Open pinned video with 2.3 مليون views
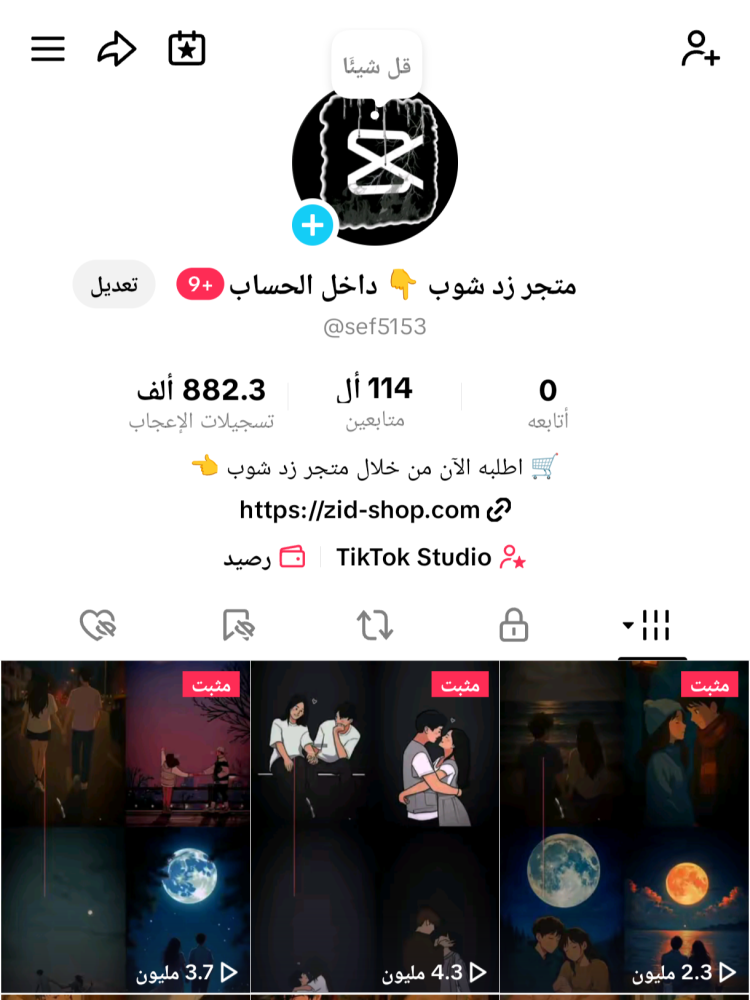The height and width of the screenshot is (1000, 750). (x=624, y=825)
